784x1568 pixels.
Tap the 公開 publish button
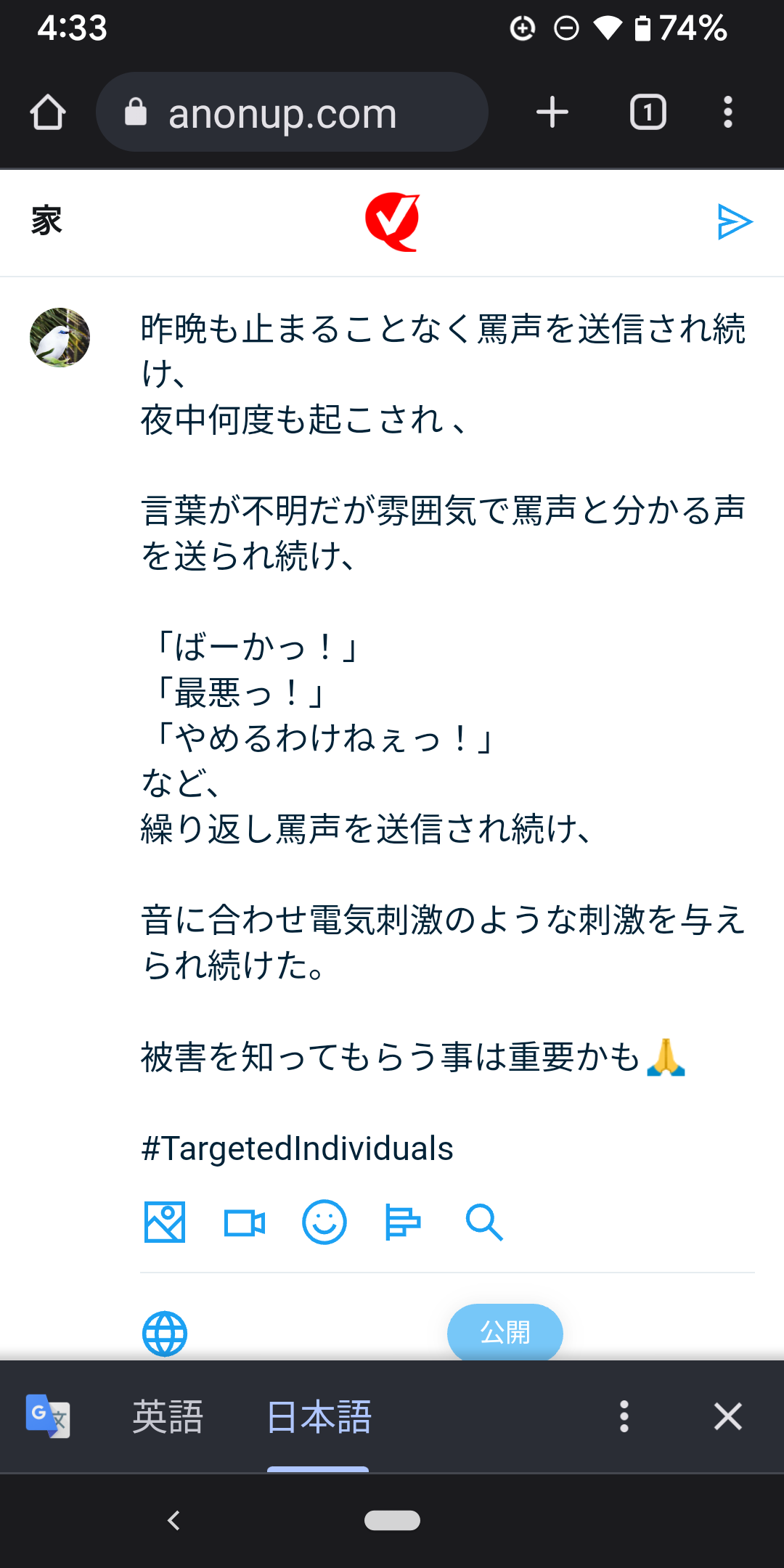(x=505, y=1333)
